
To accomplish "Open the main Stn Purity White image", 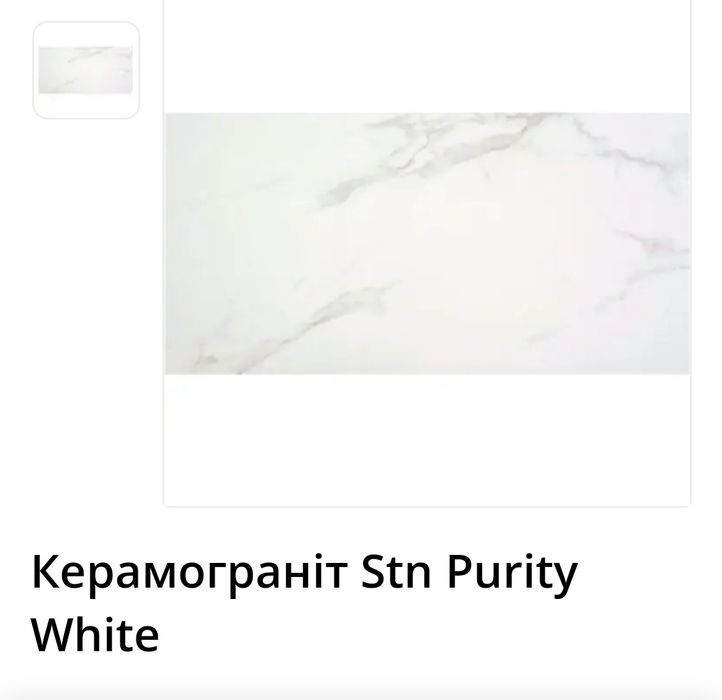I will (427, 244).
